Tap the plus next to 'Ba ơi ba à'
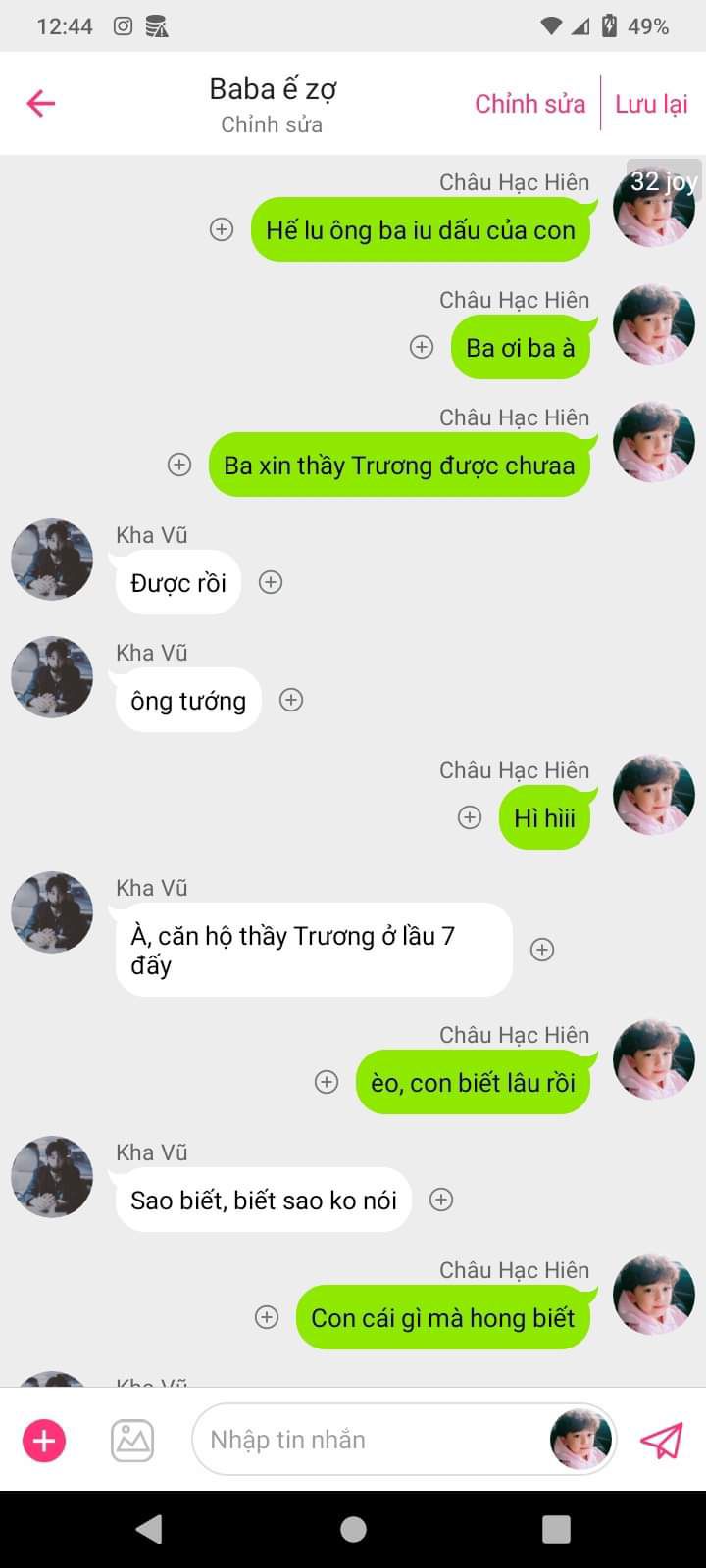Viewport: 706px width, 1568px height. [x=422, y=347]
